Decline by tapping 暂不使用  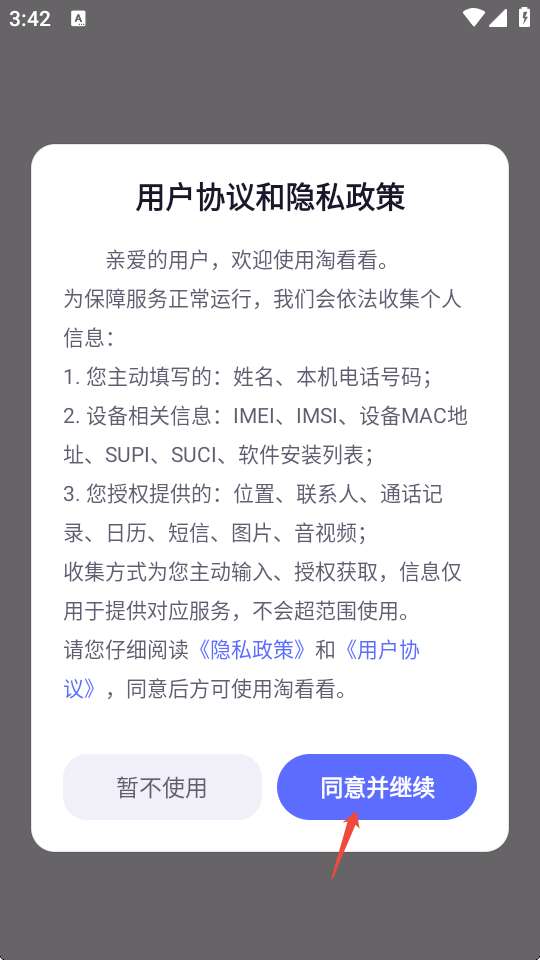(162, 787)
